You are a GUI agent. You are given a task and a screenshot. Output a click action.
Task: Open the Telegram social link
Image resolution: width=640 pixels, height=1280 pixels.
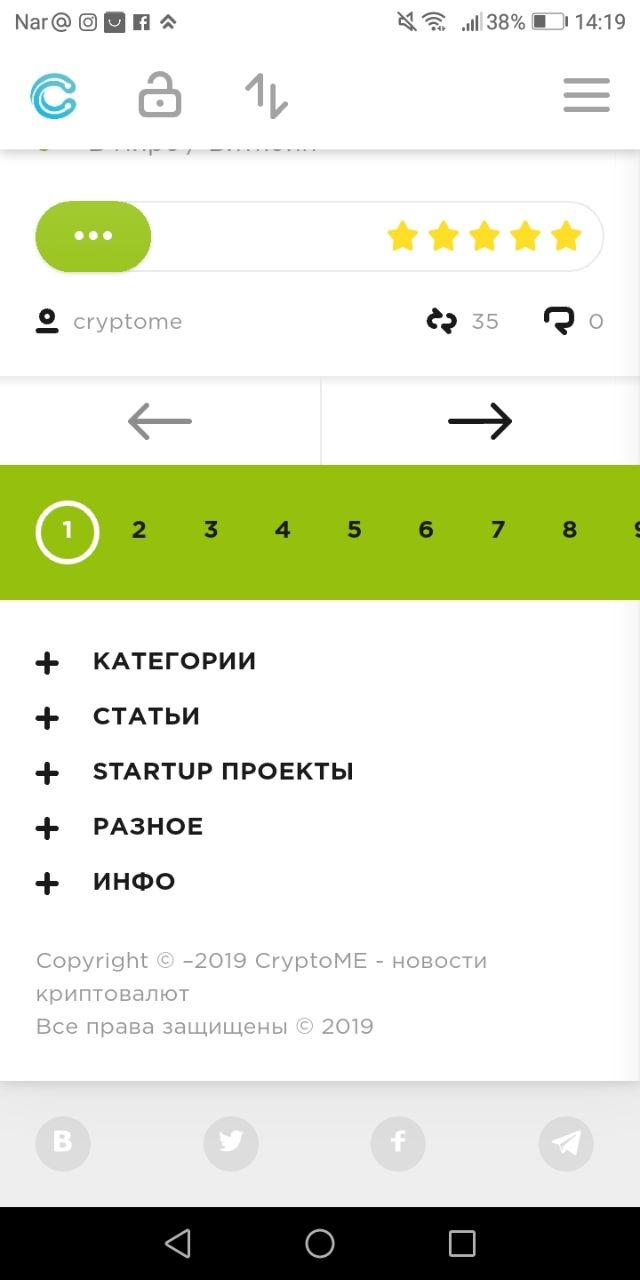click(566, 1143)
